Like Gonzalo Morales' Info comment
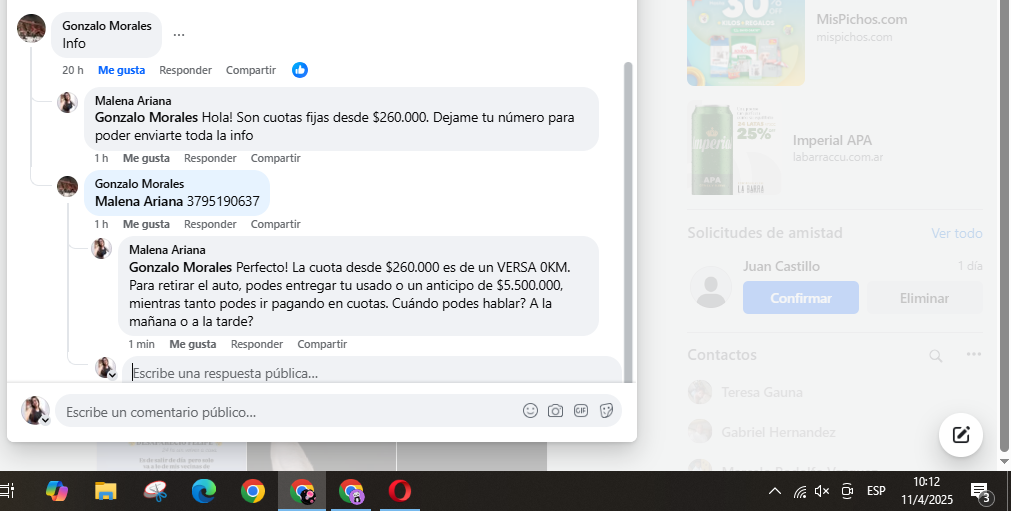This screenshot has height=511, width=1011. pos(121,70)
